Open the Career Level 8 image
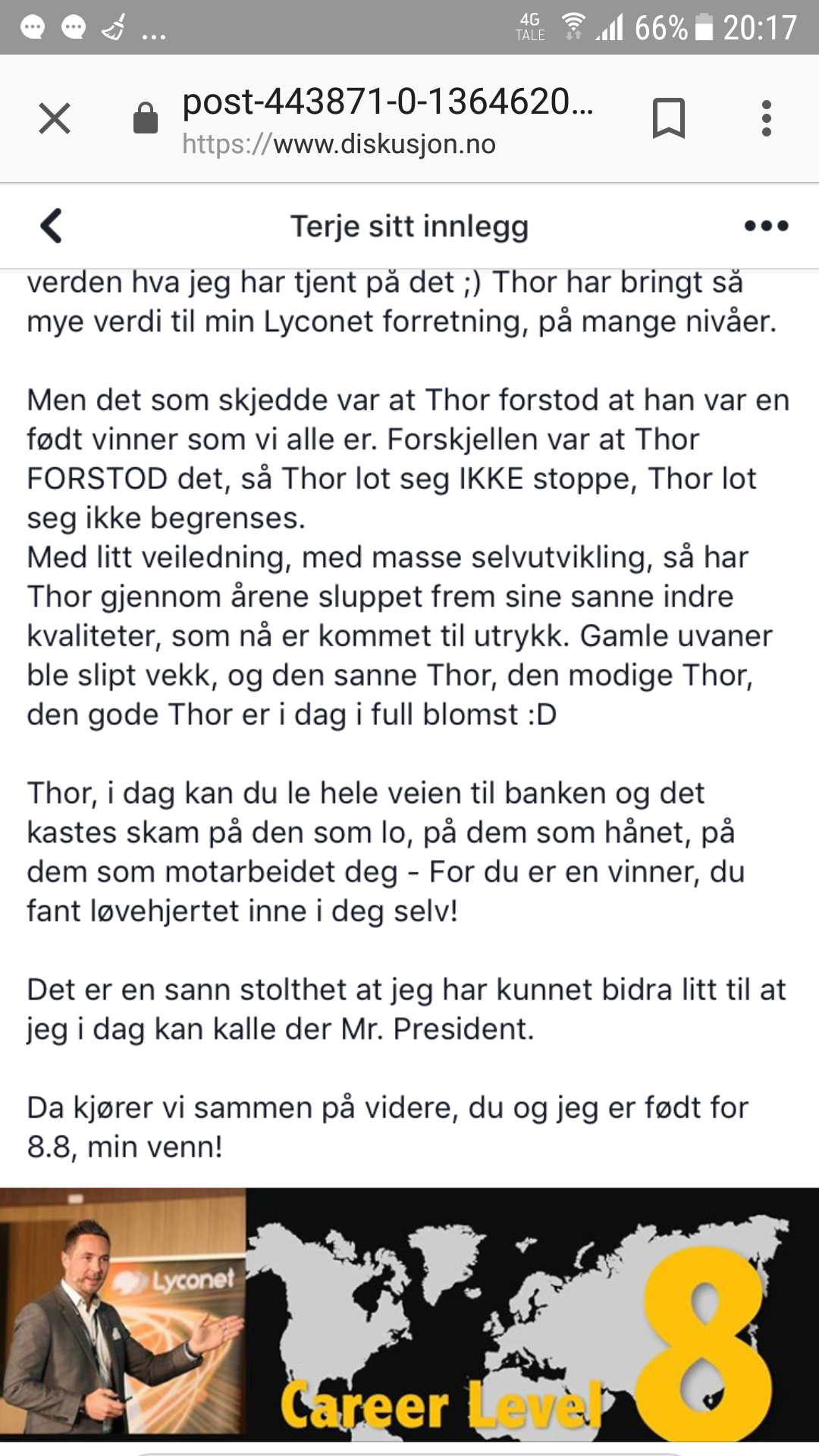Viewport: 819px width, 1456px height. [x=409, y=1314]
